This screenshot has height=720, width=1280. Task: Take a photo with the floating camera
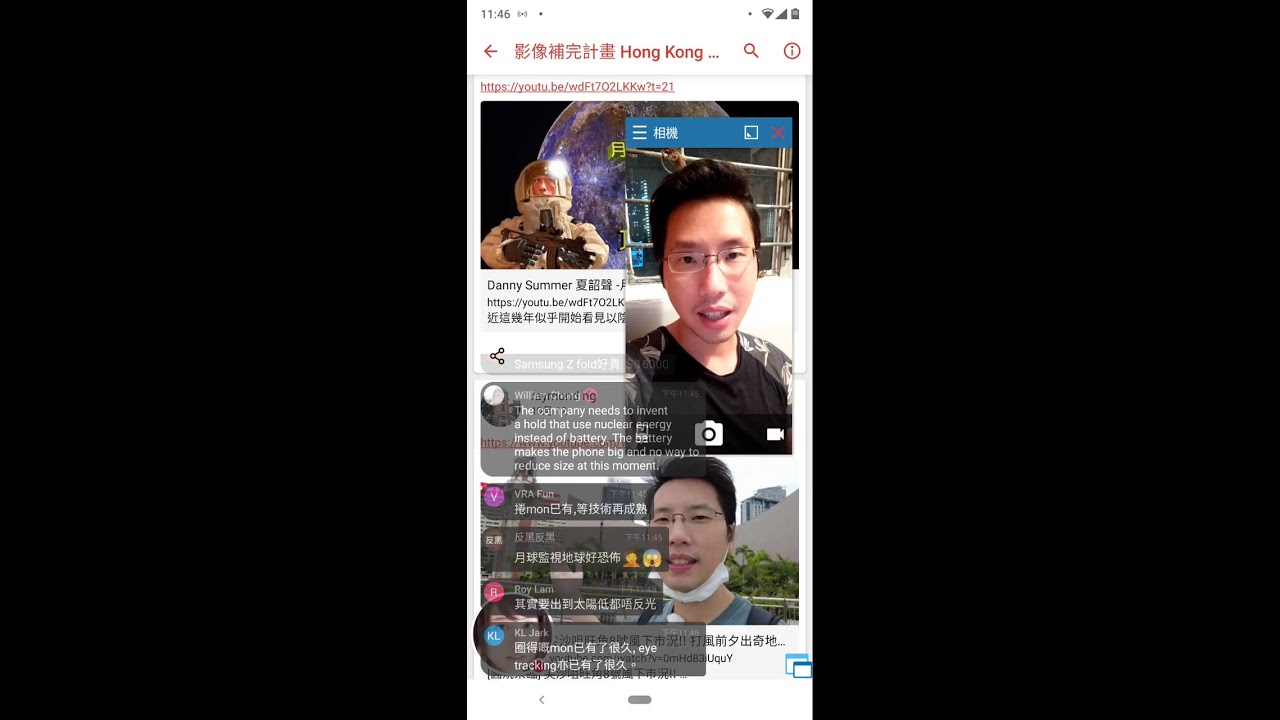pos(709,434)
